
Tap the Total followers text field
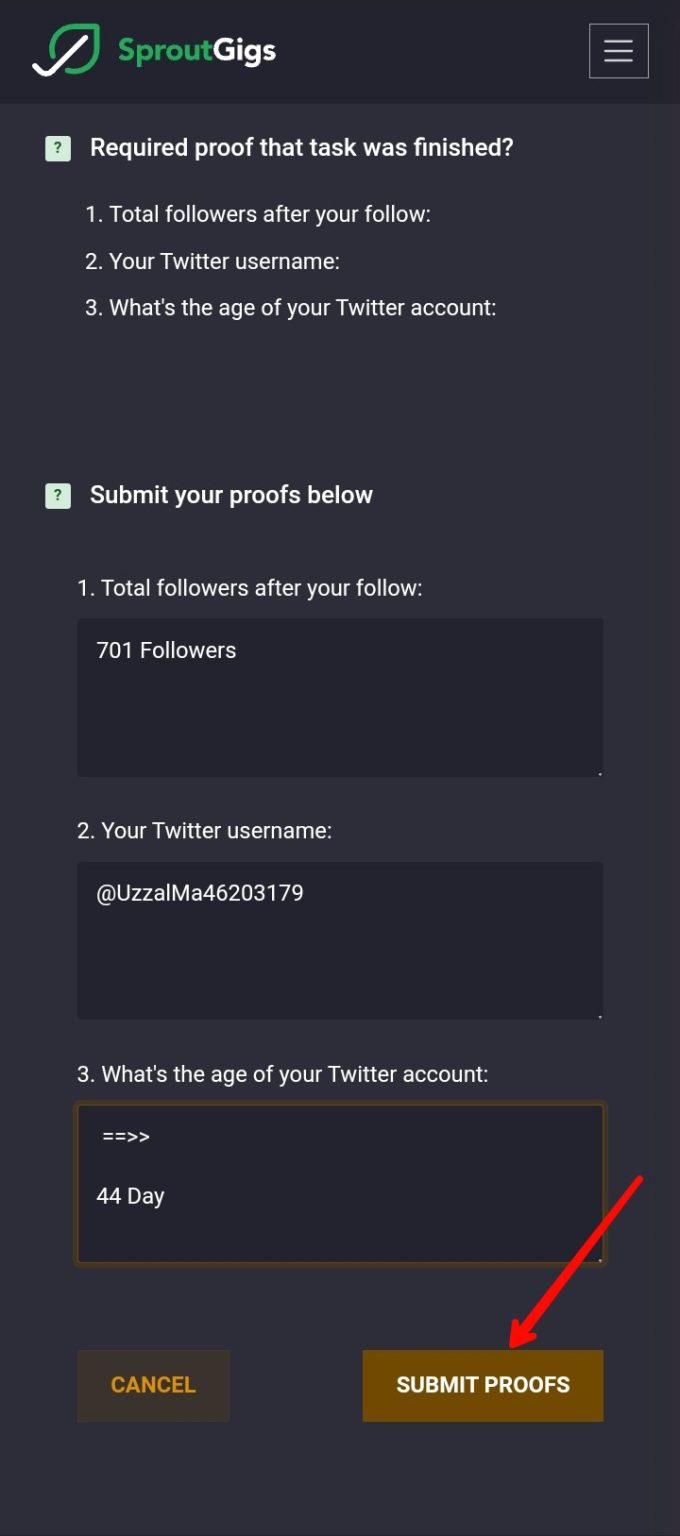(x=340, y=697)
